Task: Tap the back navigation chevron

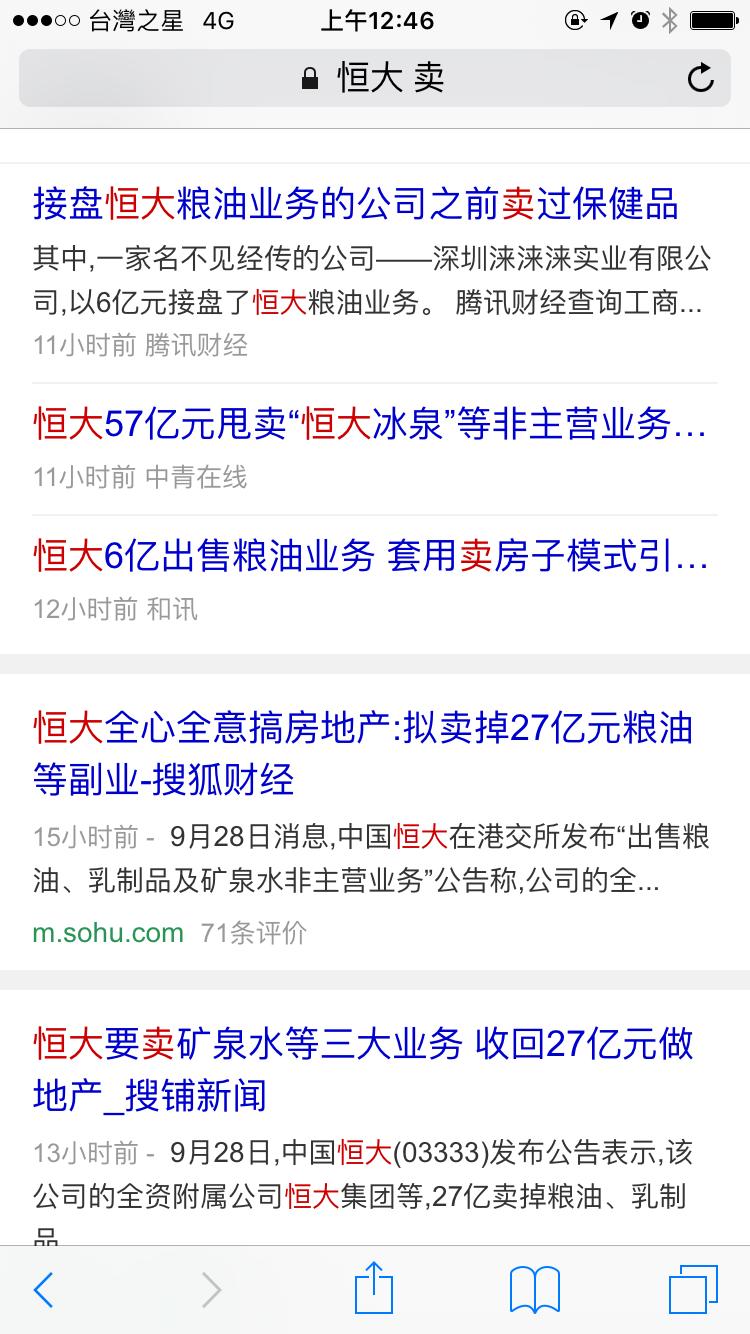Action: click(42, 1290)
